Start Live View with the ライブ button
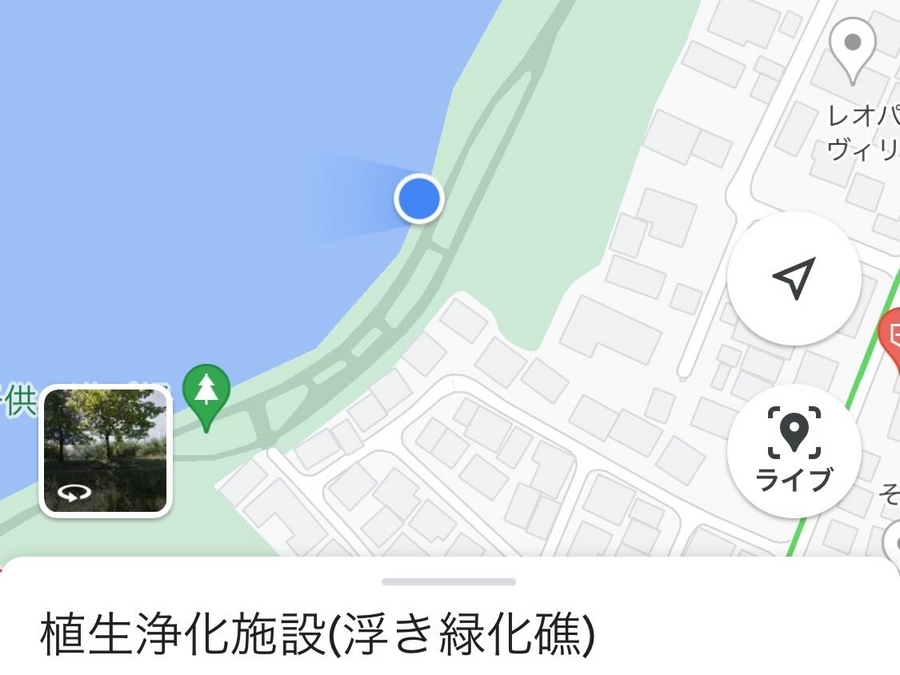The height and width of the screenshot is (675, 900). coord(794,451)
